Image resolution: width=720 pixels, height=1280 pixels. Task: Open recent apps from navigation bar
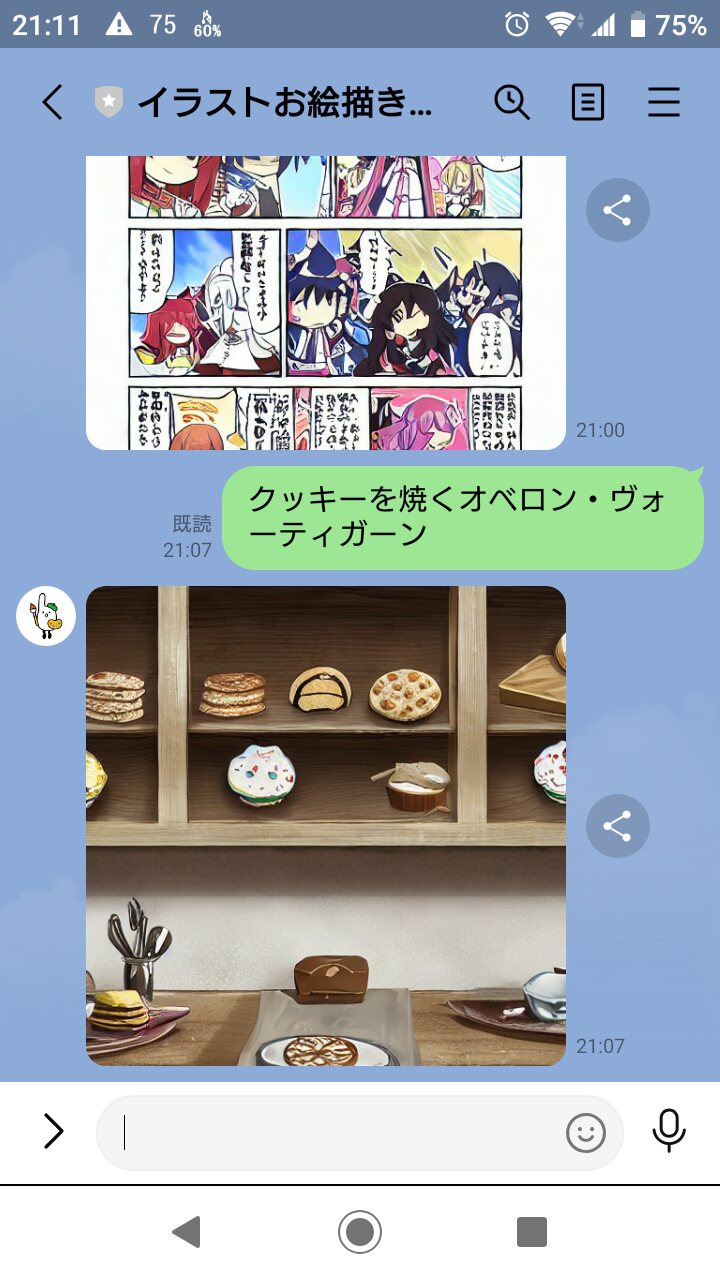(x=532, y=1232)
